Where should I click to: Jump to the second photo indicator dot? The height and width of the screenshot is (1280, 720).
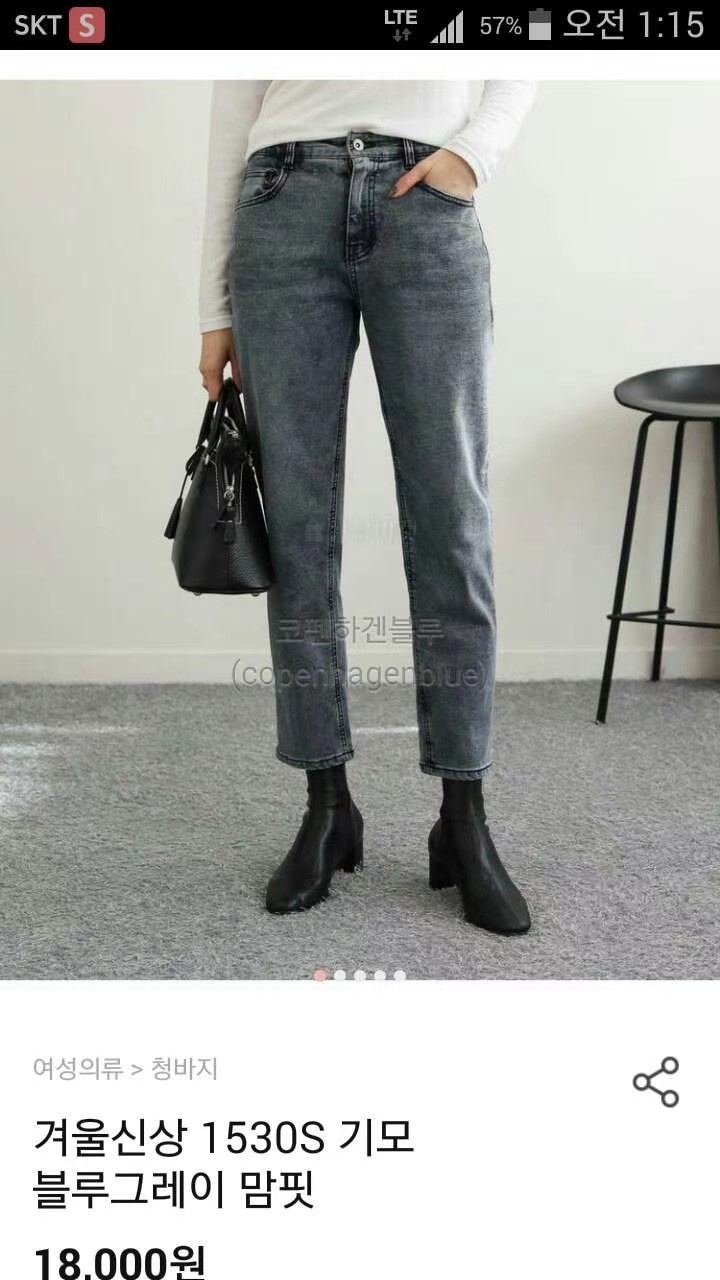340,975
